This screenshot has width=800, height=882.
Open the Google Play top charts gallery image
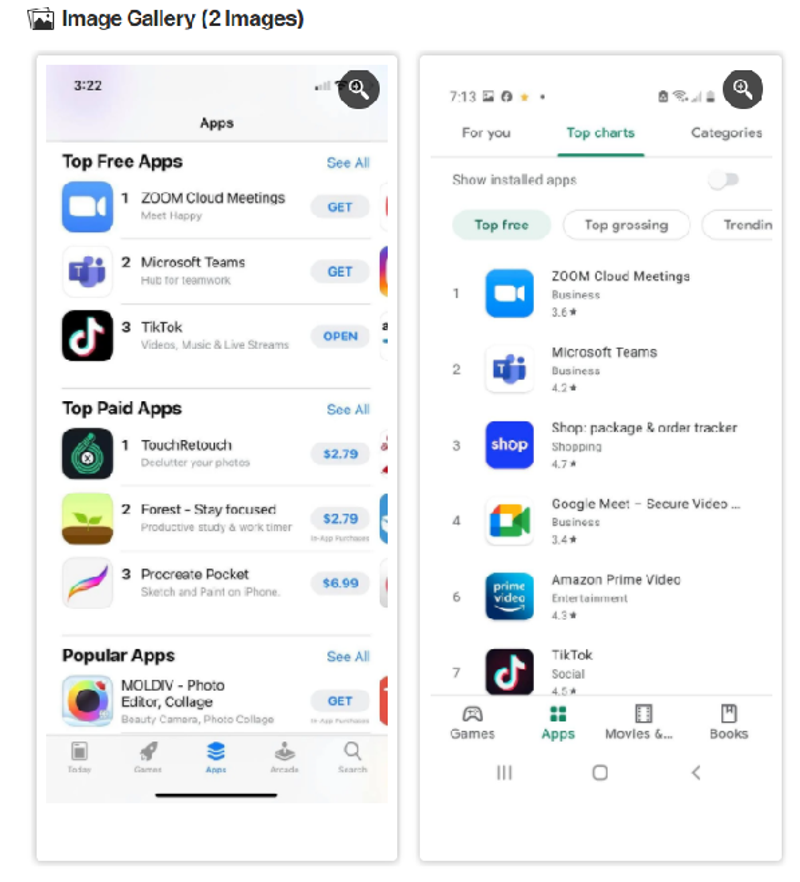coord(600,440)
